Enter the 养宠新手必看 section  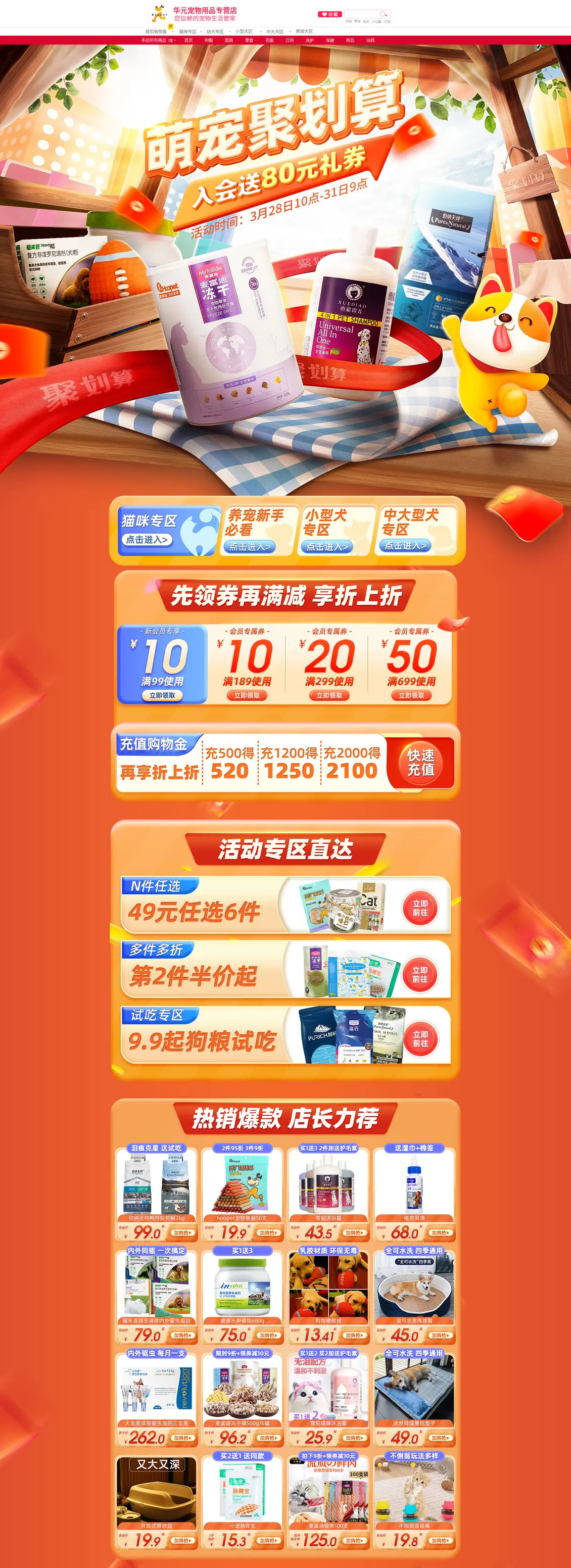point(250,546)
